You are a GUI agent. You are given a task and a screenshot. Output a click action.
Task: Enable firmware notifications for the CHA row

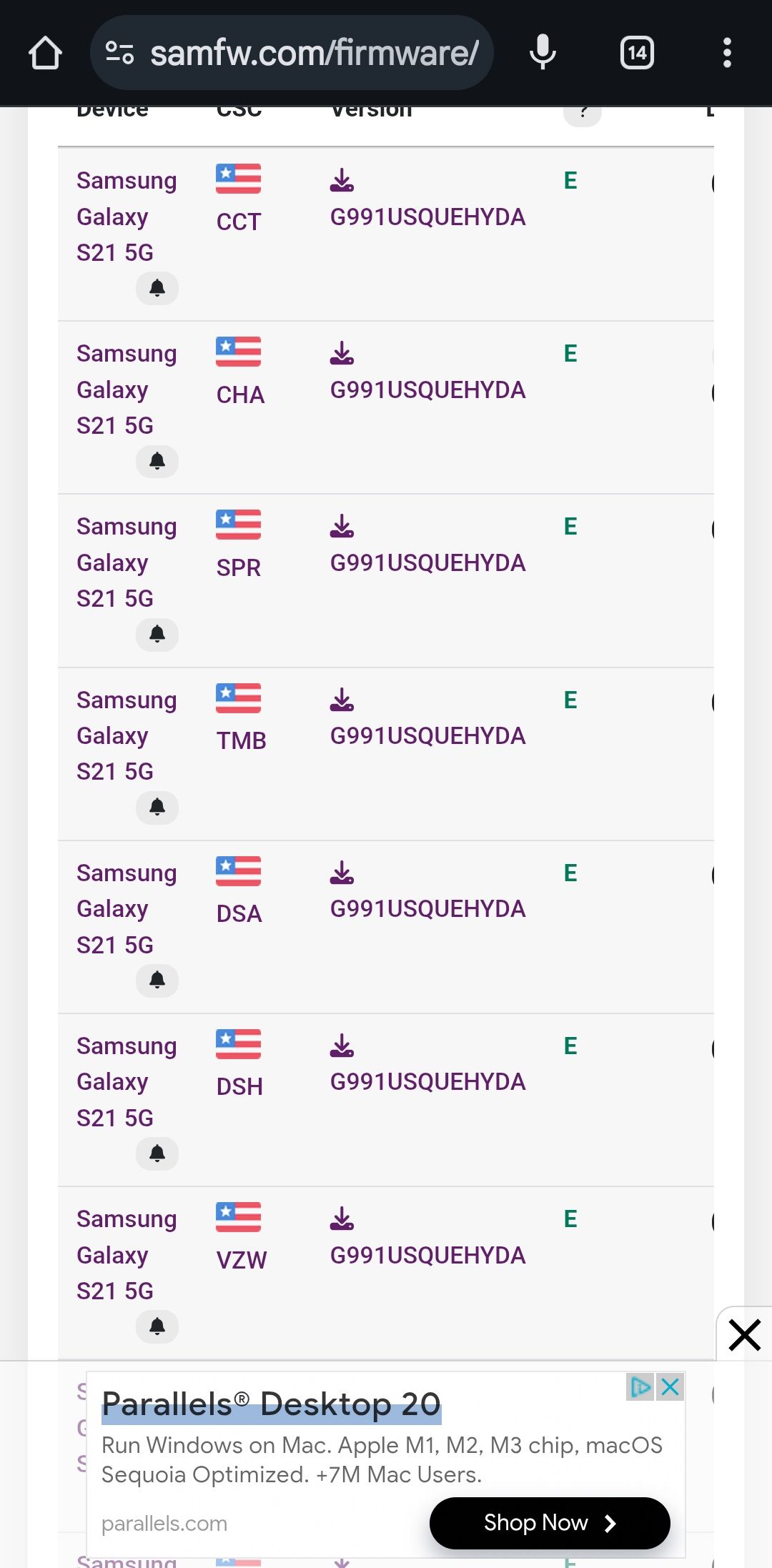[157, 462]
